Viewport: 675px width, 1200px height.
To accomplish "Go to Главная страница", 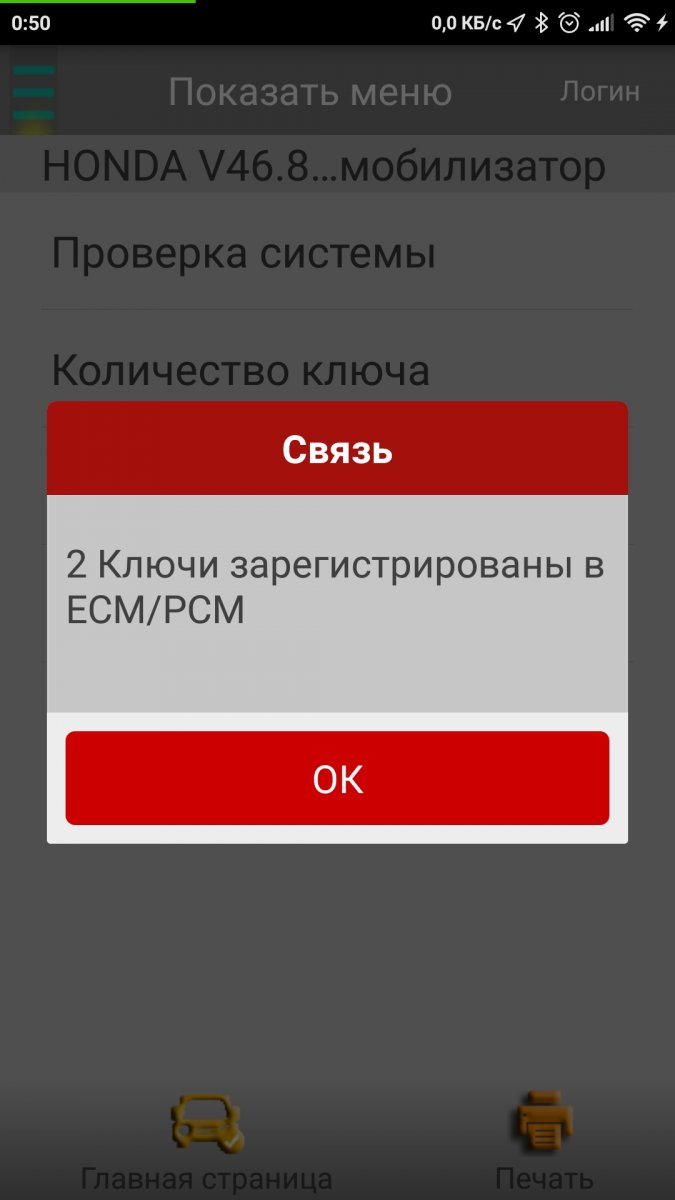I will coord(207,1142).
